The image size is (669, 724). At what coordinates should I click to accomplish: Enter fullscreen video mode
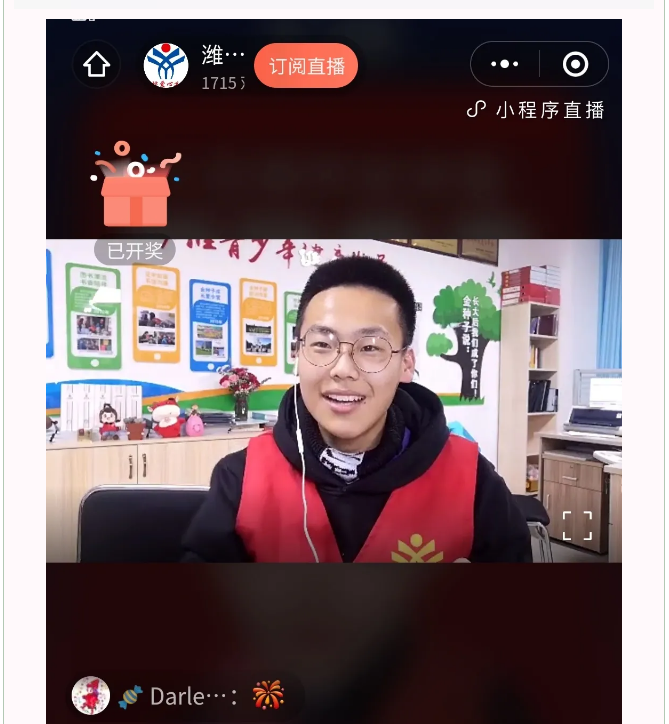tap(577, 525)
